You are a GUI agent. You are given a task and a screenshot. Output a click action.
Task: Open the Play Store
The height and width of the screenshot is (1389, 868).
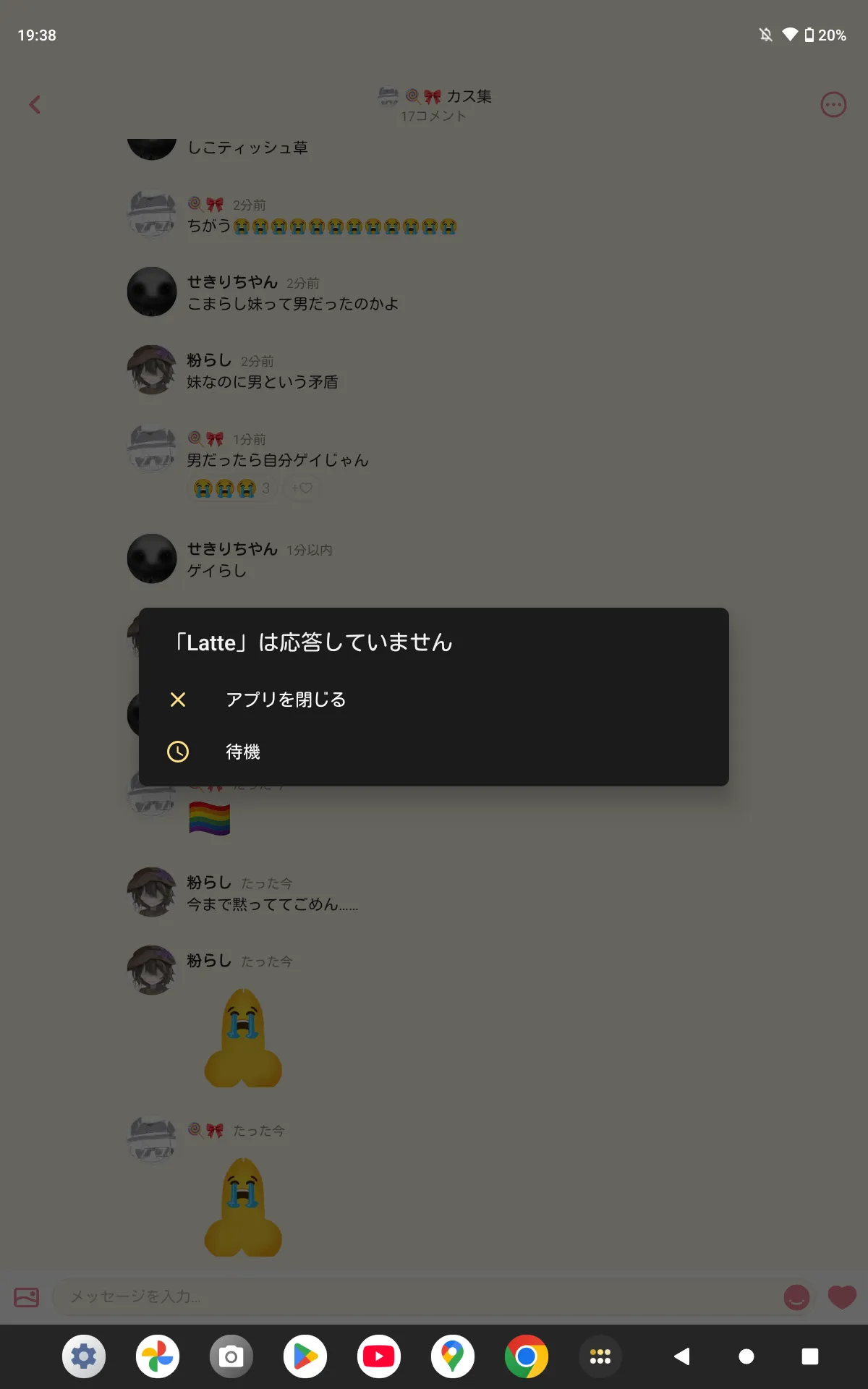point(305,1356)
